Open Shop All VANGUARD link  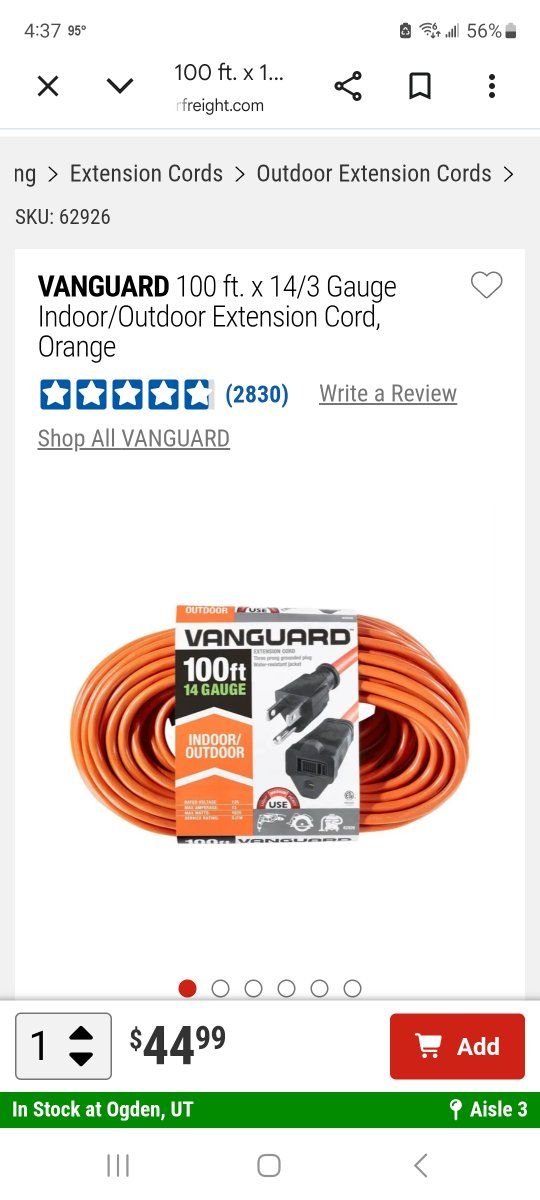(x=134, y=439)
